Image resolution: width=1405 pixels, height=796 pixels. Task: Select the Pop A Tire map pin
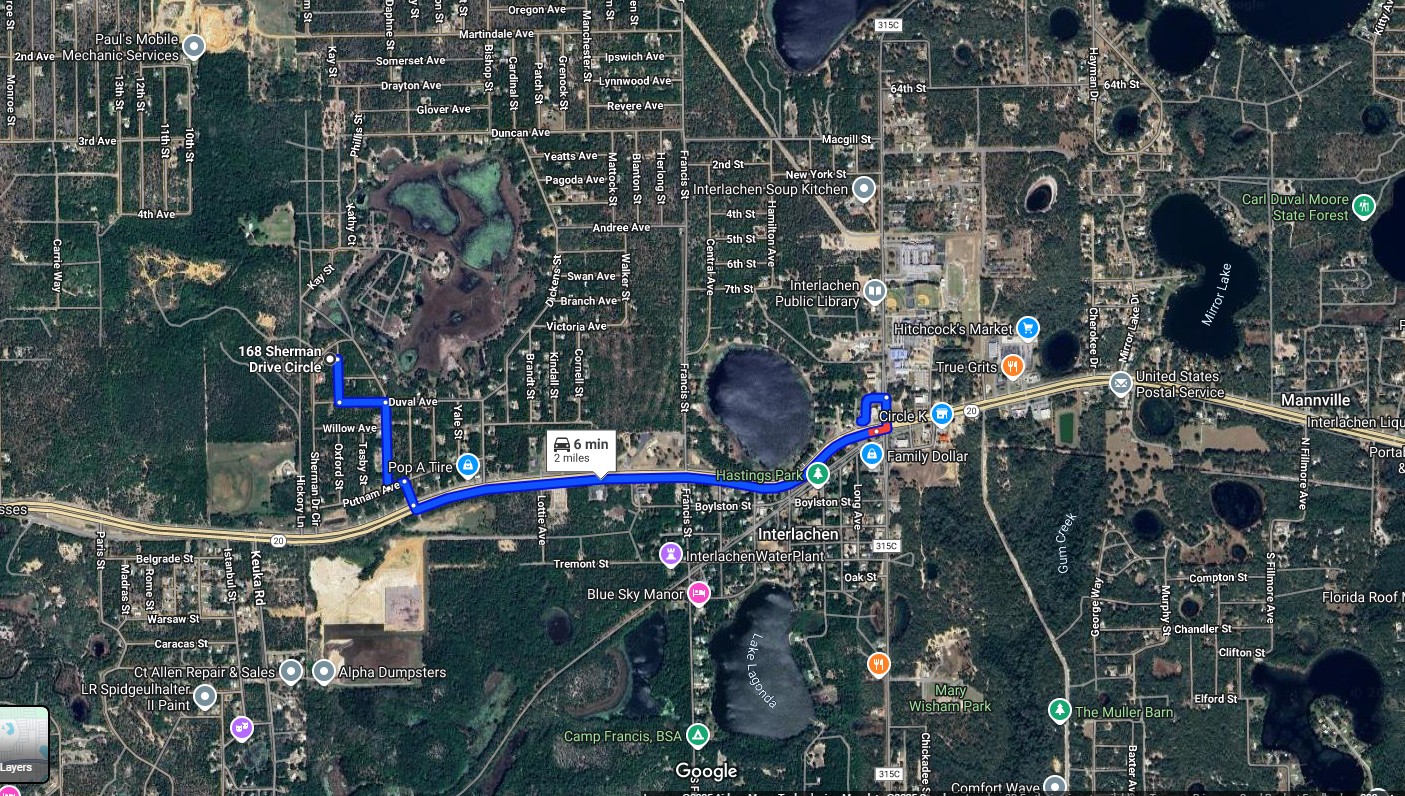pos(468,467)
